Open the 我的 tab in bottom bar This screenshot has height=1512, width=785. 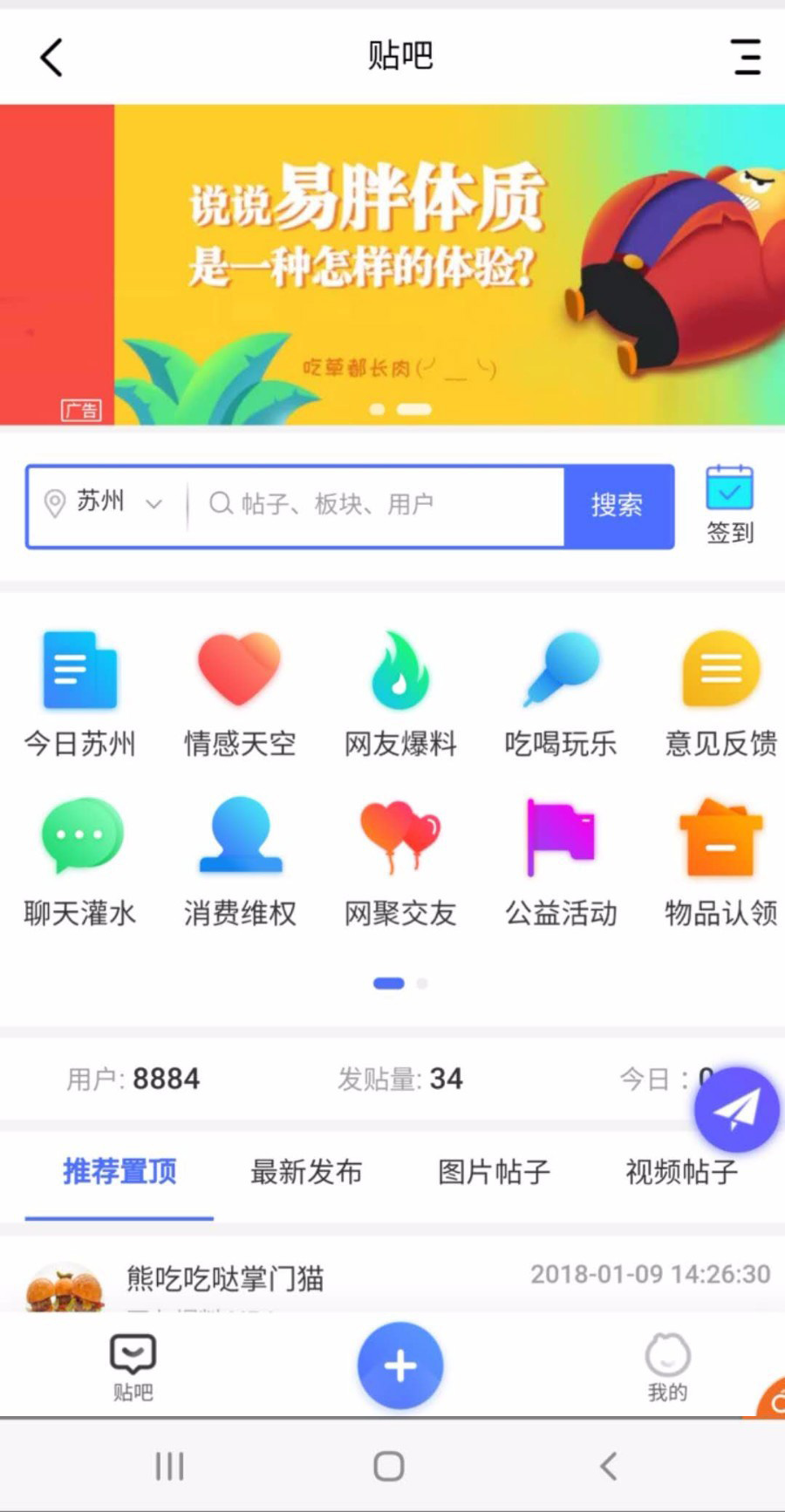667,1366
